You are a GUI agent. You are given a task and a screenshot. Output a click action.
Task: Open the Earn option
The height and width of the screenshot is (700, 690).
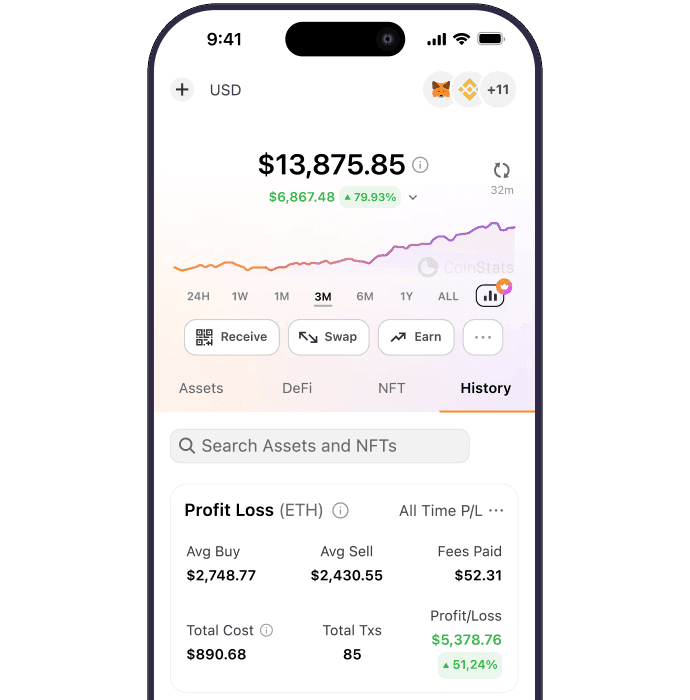[x=416, y=337]
